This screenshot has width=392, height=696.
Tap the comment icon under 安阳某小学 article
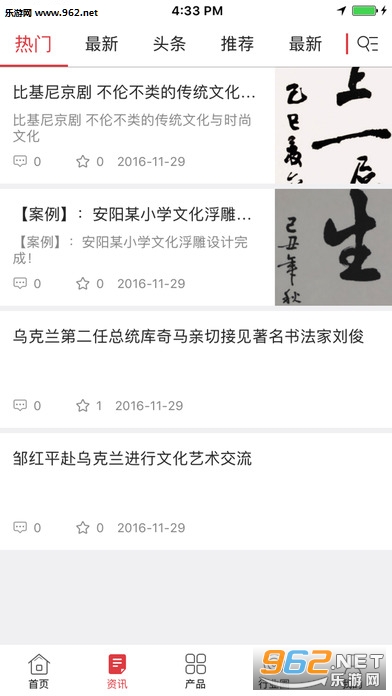coord(20,283)
